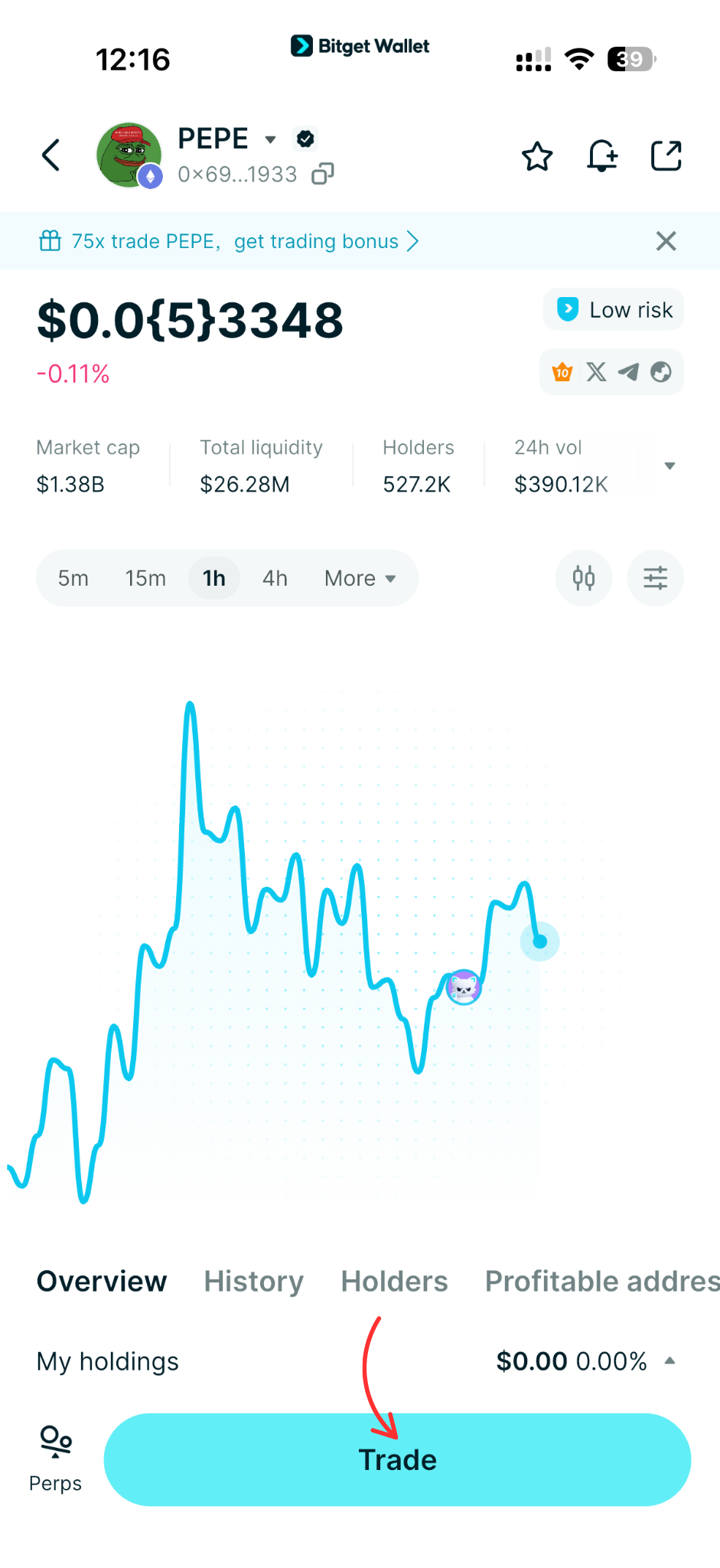Select the 15m timeframe
The image size is (720, 1568).
[145, 578]
